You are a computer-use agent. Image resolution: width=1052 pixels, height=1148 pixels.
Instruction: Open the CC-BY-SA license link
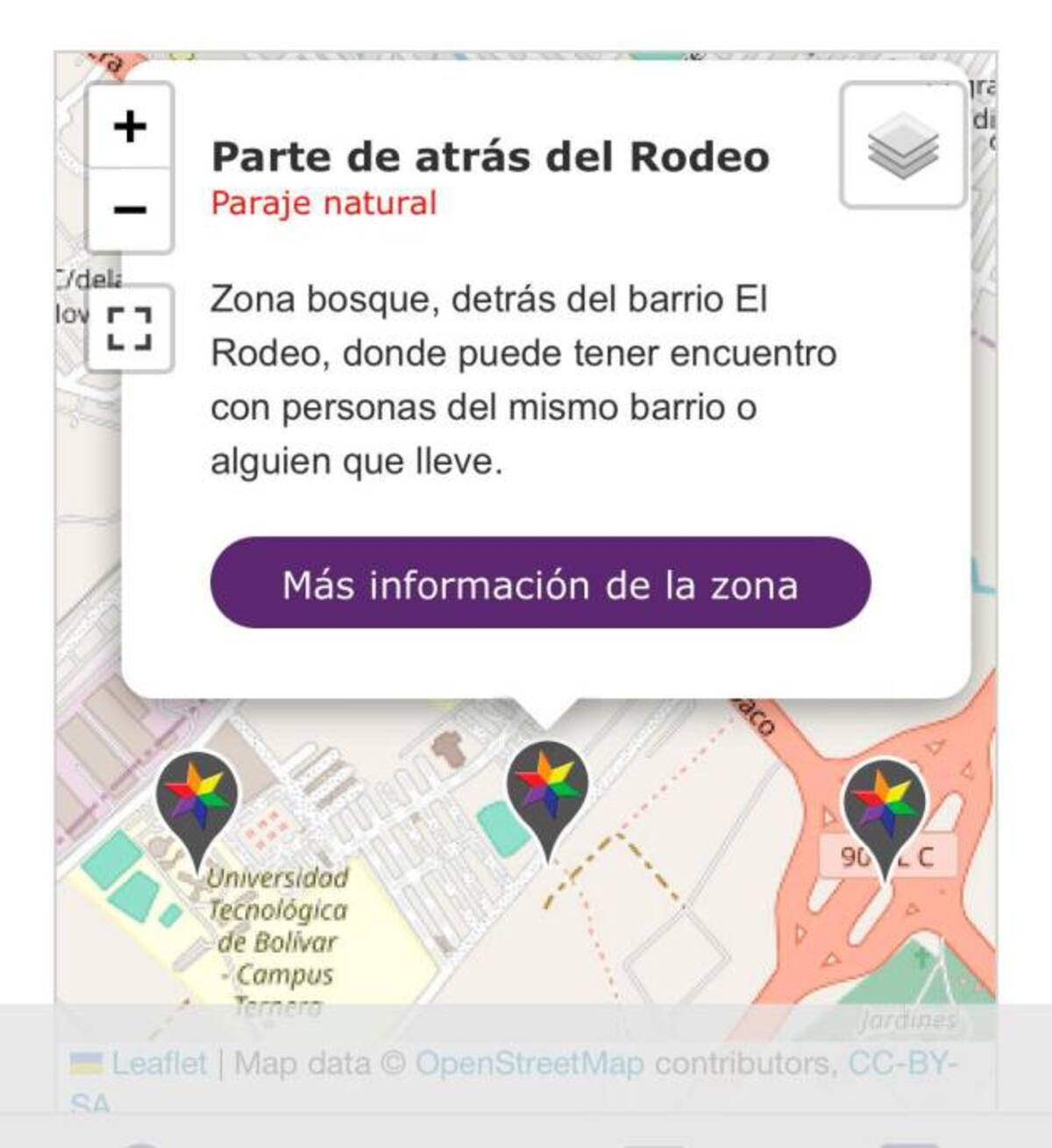pos(901,1064)
